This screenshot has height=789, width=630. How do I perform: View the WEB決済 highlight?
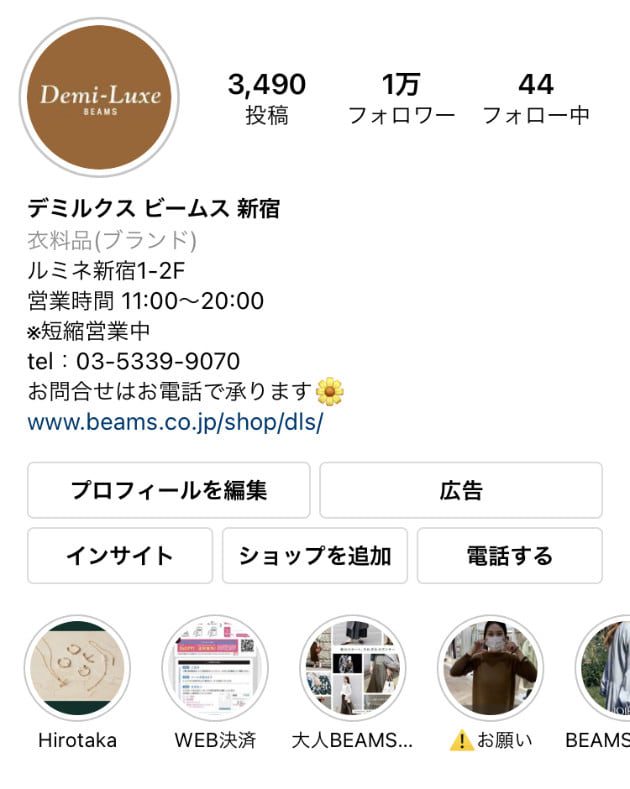(215, 668)
